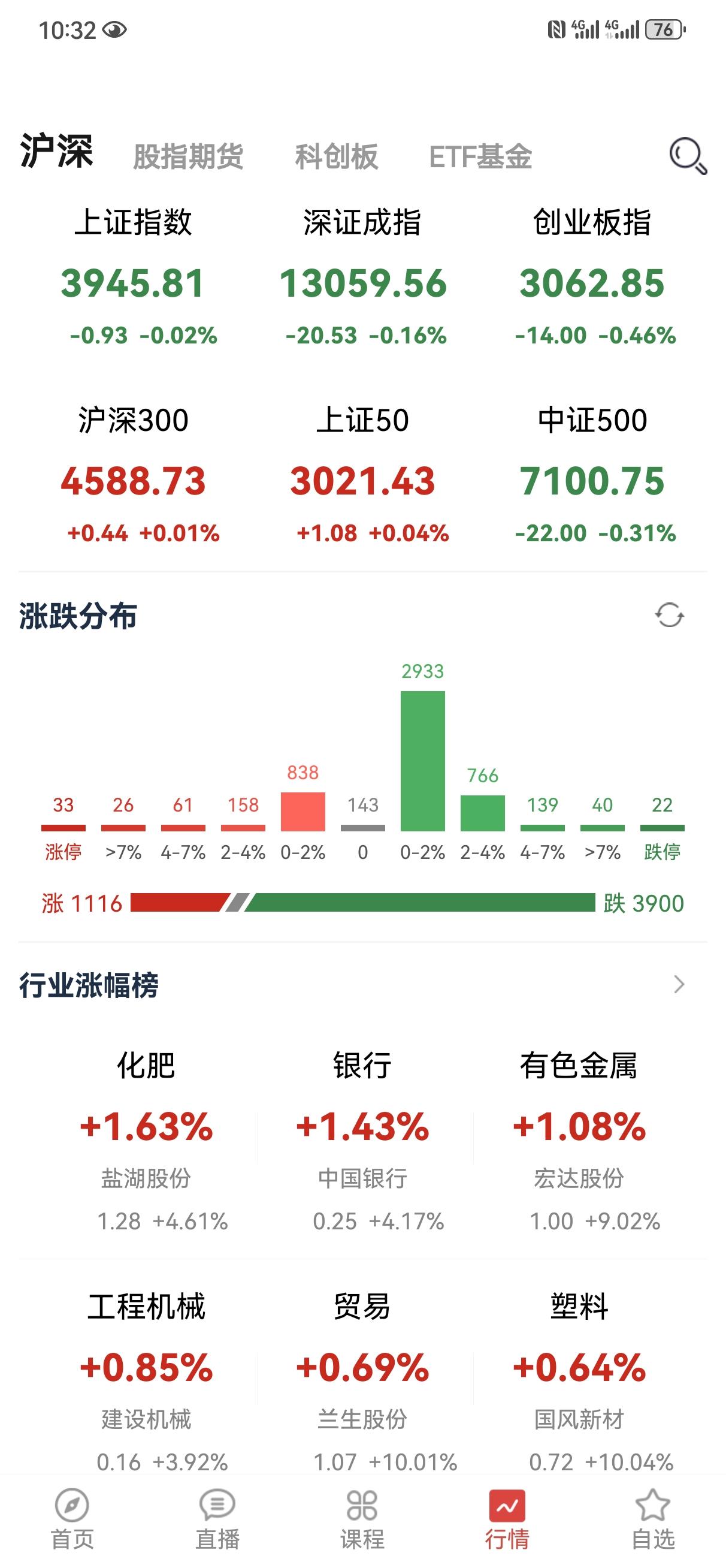Tap the 2933 green bar
This screenshot has height=1568, width=726.
tap(422, 761)
